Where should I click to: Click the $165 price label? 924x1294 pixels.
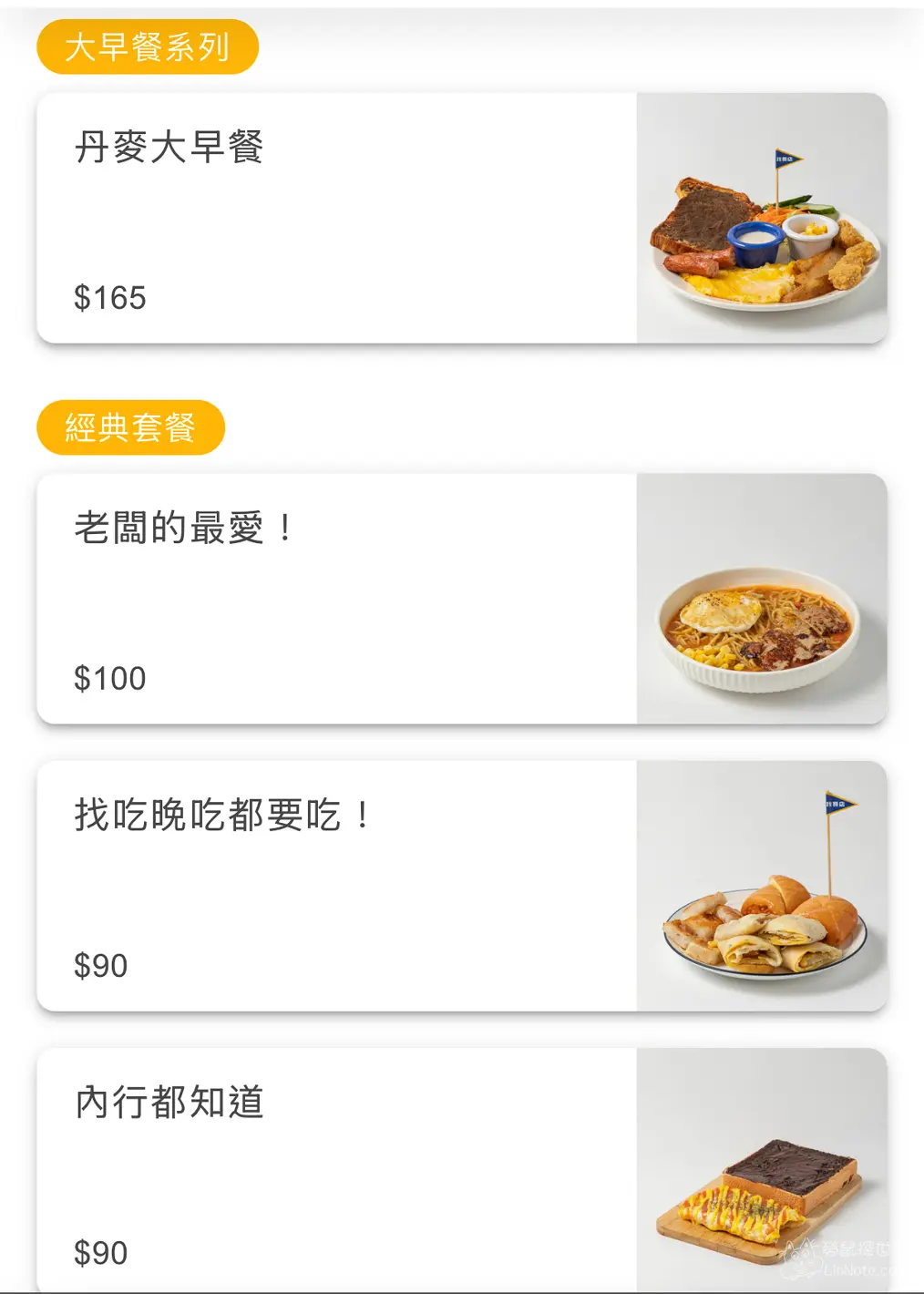pos(109,297)
